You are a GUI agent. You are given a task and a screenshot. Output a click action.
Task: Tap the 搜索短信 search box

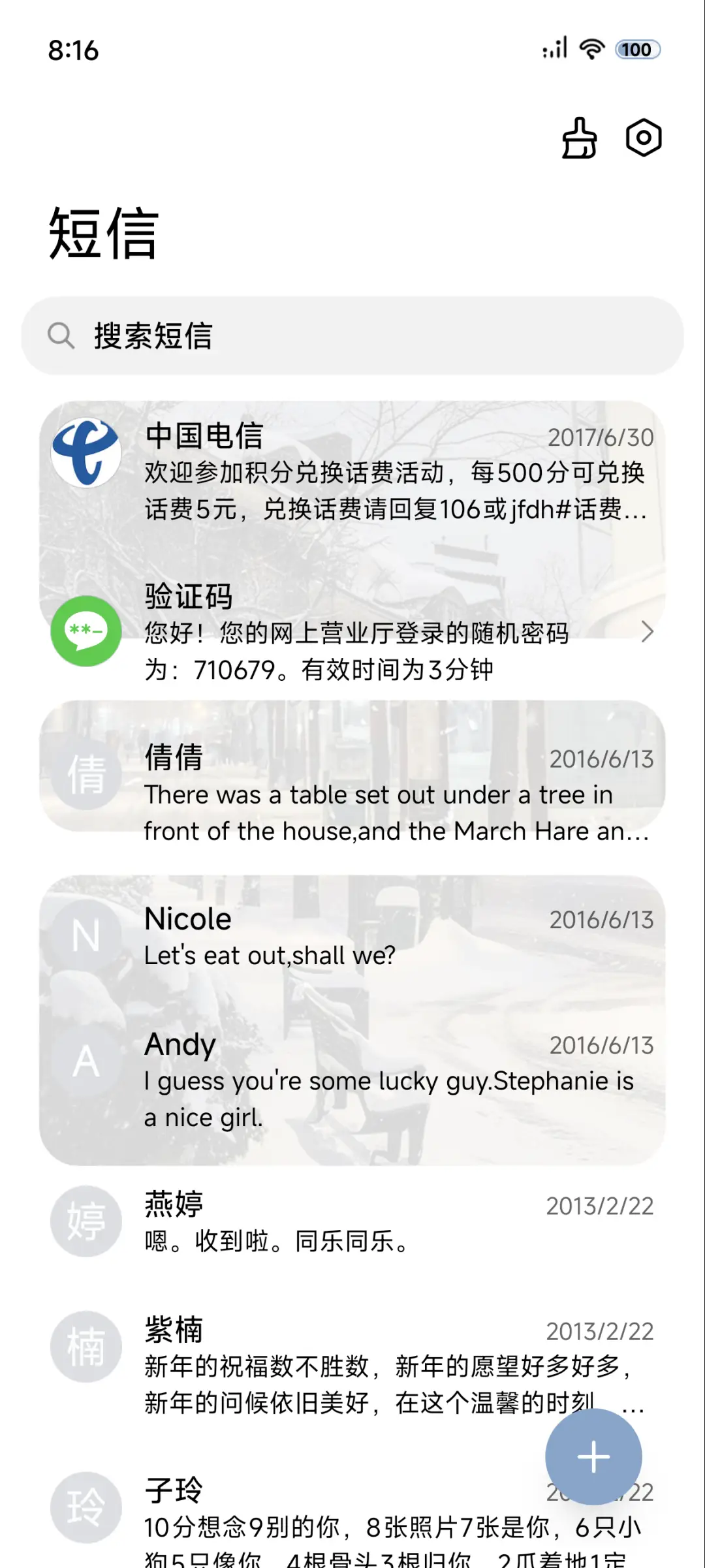coord(352,336)
